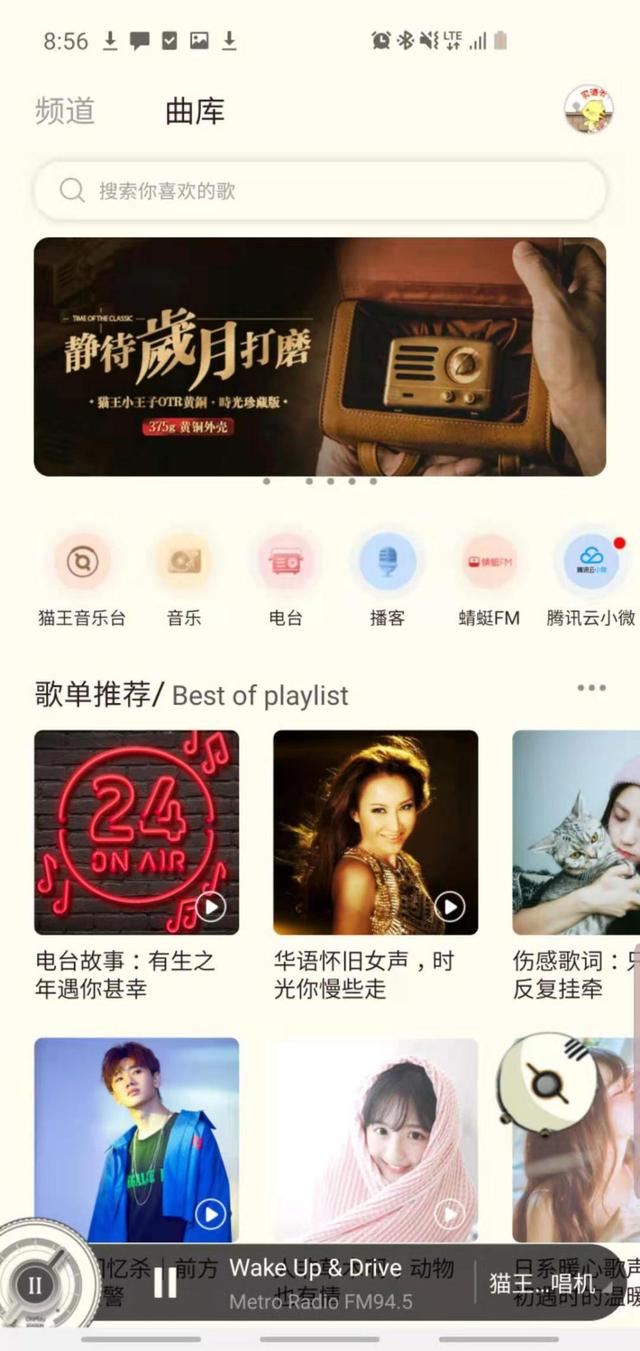Open the 静待岁月打磨 banner
This screenshot has width=640, height=1351.
coord(320,357)
